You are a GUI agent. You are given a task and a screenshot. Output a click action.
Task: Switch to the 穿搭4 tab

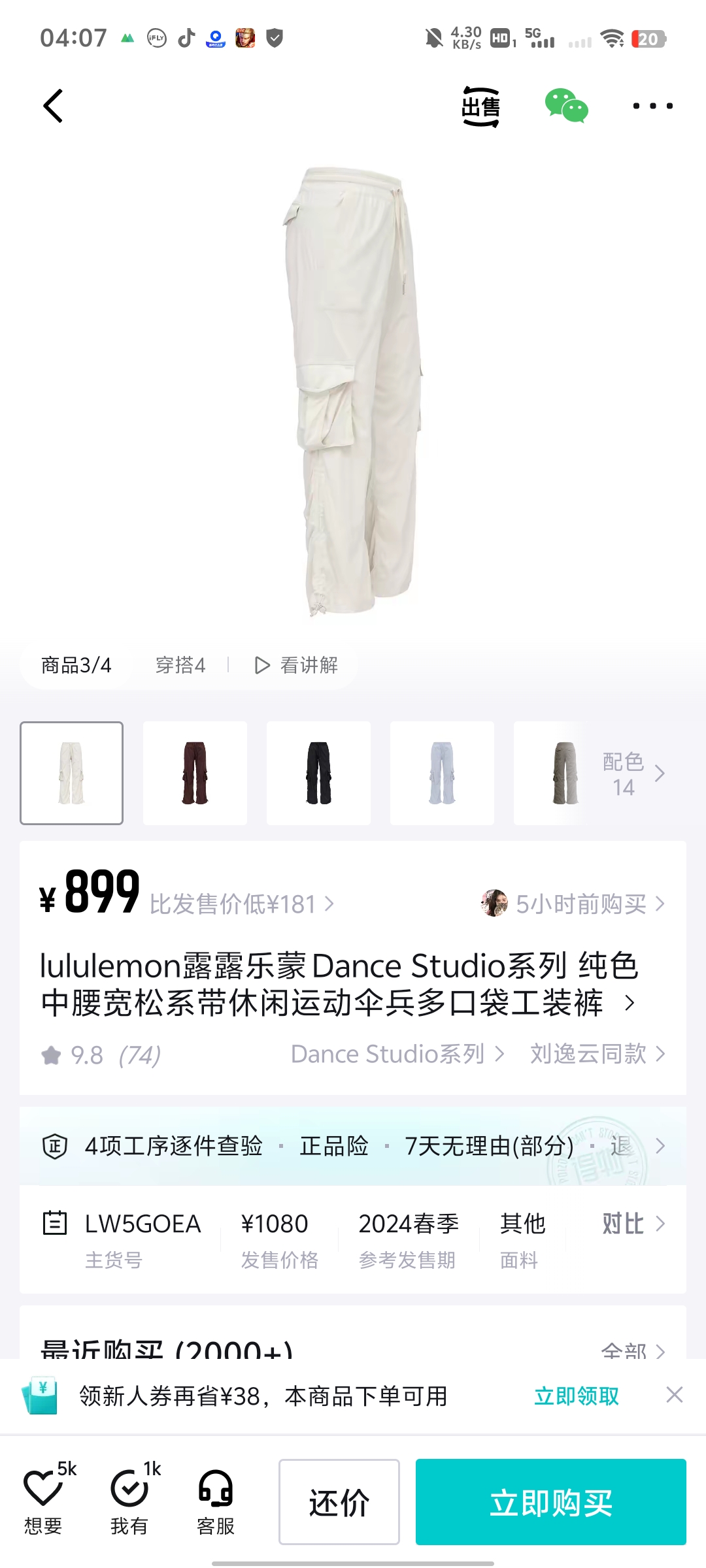[x=180, y=665]
